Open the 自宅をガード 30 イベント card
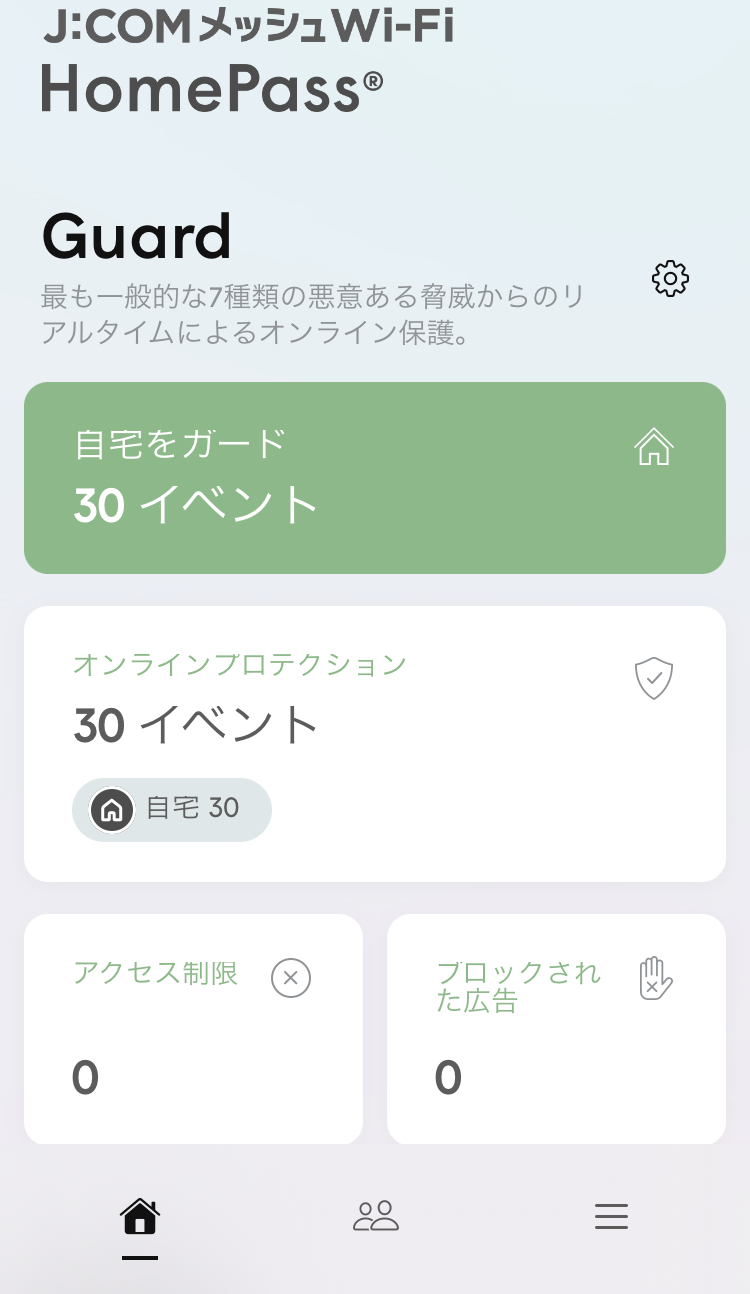The height and width of the screenshot is (1294, 750). [x=375, y=478]
